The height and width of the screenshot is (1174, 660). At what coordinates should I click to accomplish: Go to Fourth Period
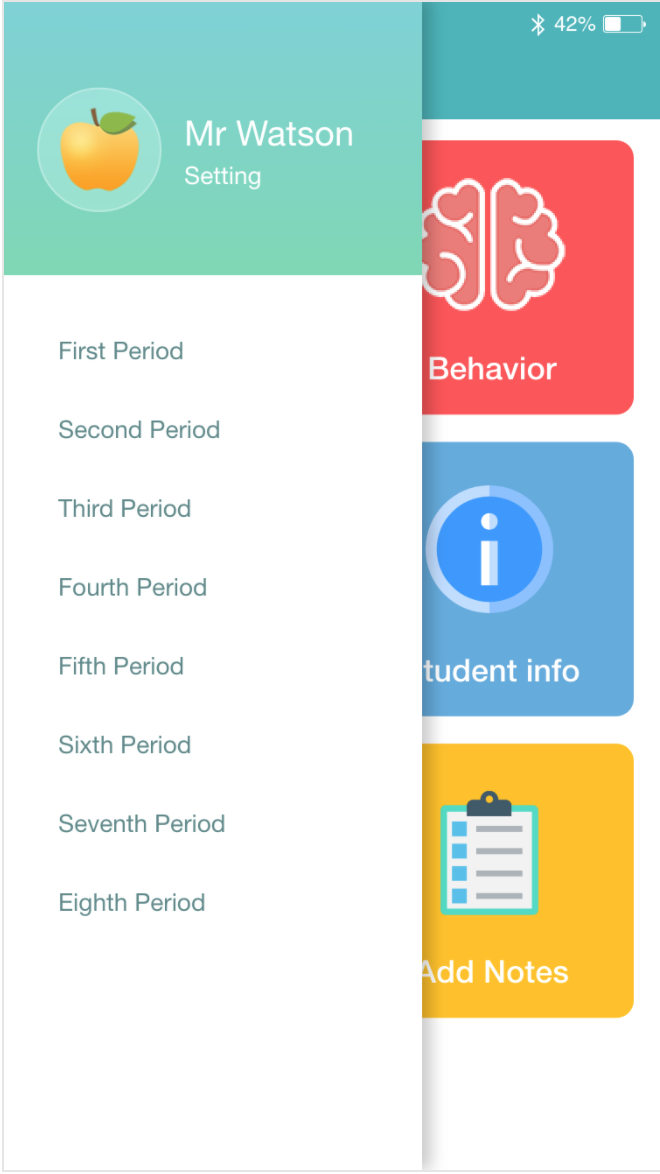[x=133, y=588]
